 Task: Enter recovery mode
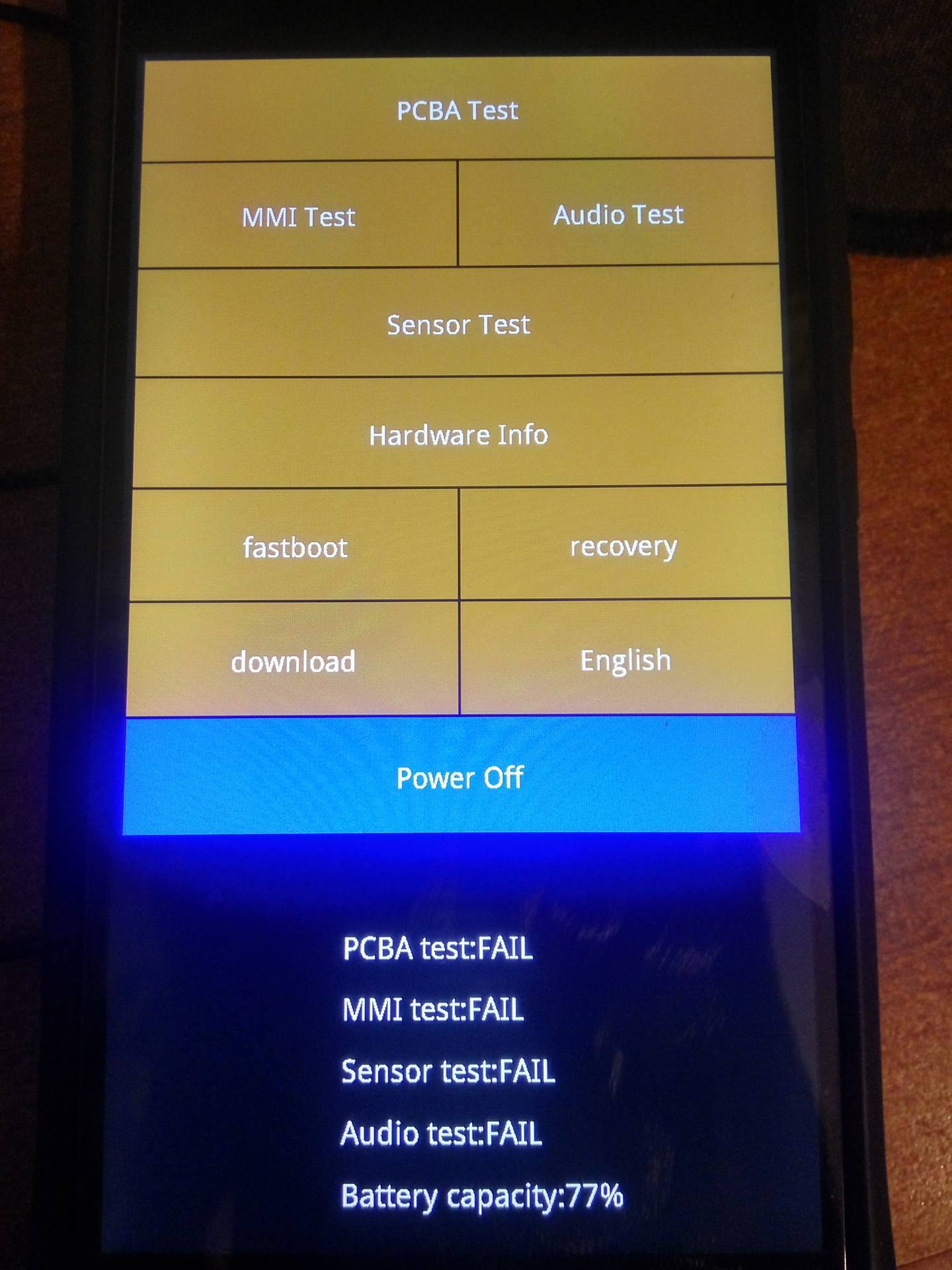coord(624,544)
